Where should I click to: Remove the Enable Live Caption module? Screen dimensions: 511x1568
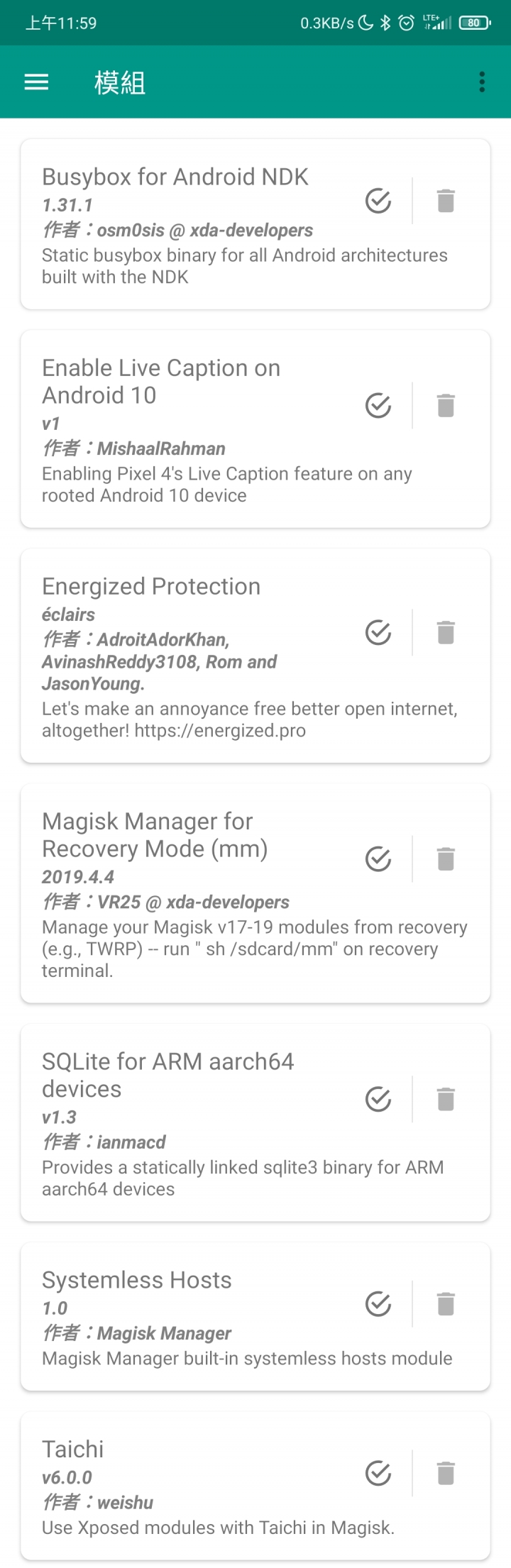coord(446,406)
